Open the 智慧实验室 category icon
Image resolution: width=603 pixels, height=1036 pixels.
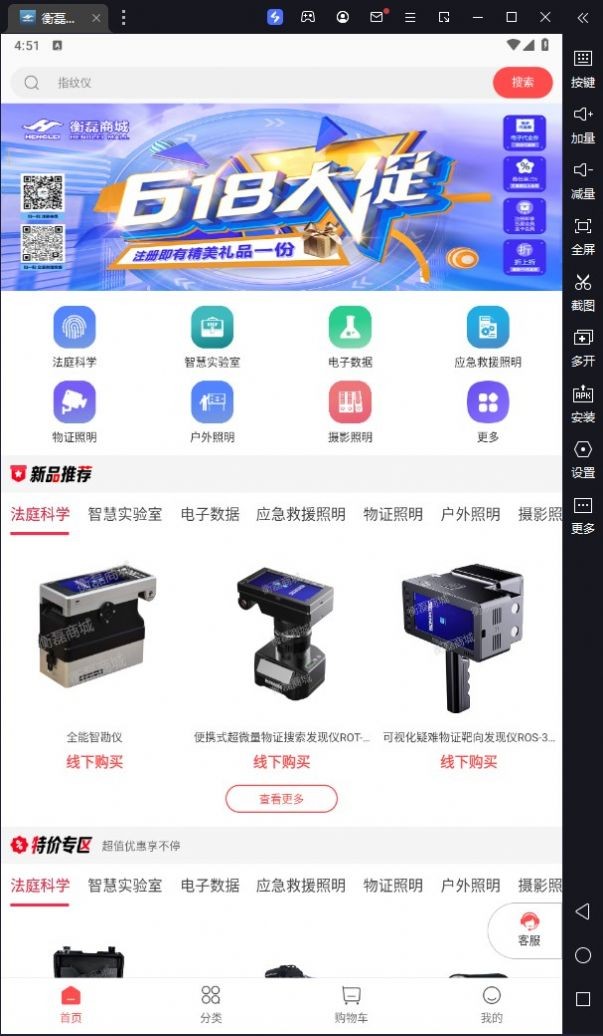(x=212, y=328)
